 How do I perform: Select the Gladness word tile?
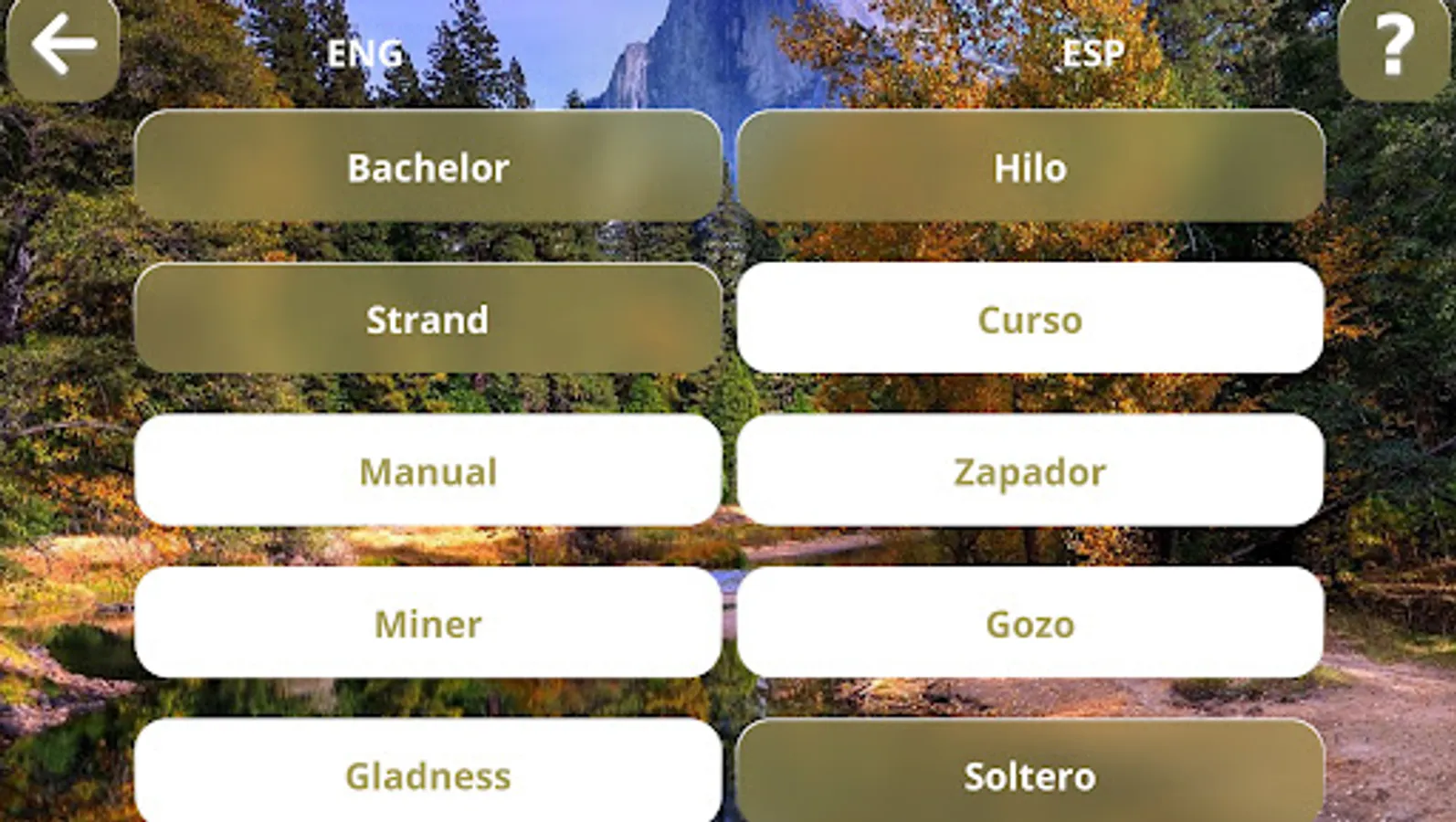click(x=428, y=771)
